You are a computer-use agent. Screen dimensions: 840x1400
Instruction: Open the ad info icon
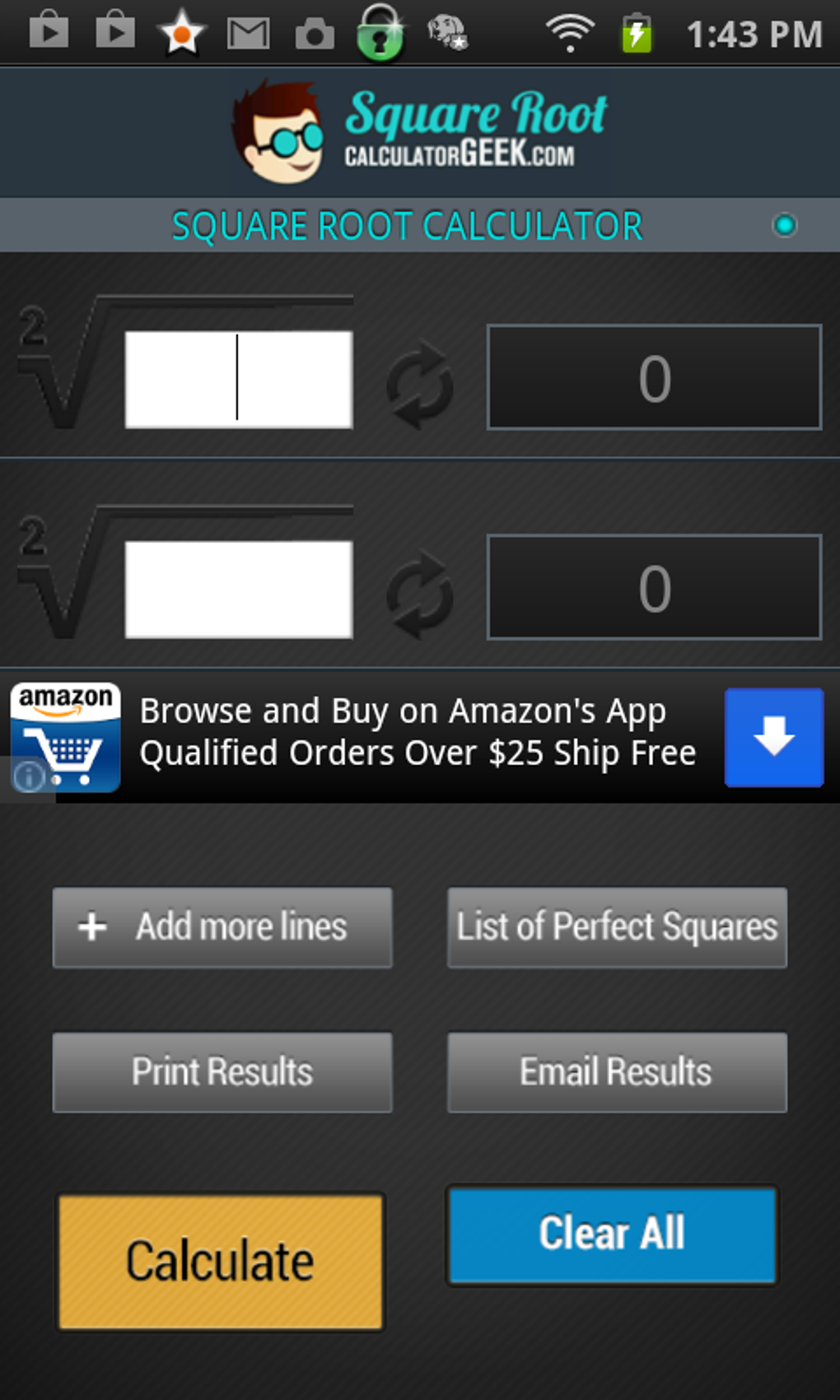(x=29, y=777)
